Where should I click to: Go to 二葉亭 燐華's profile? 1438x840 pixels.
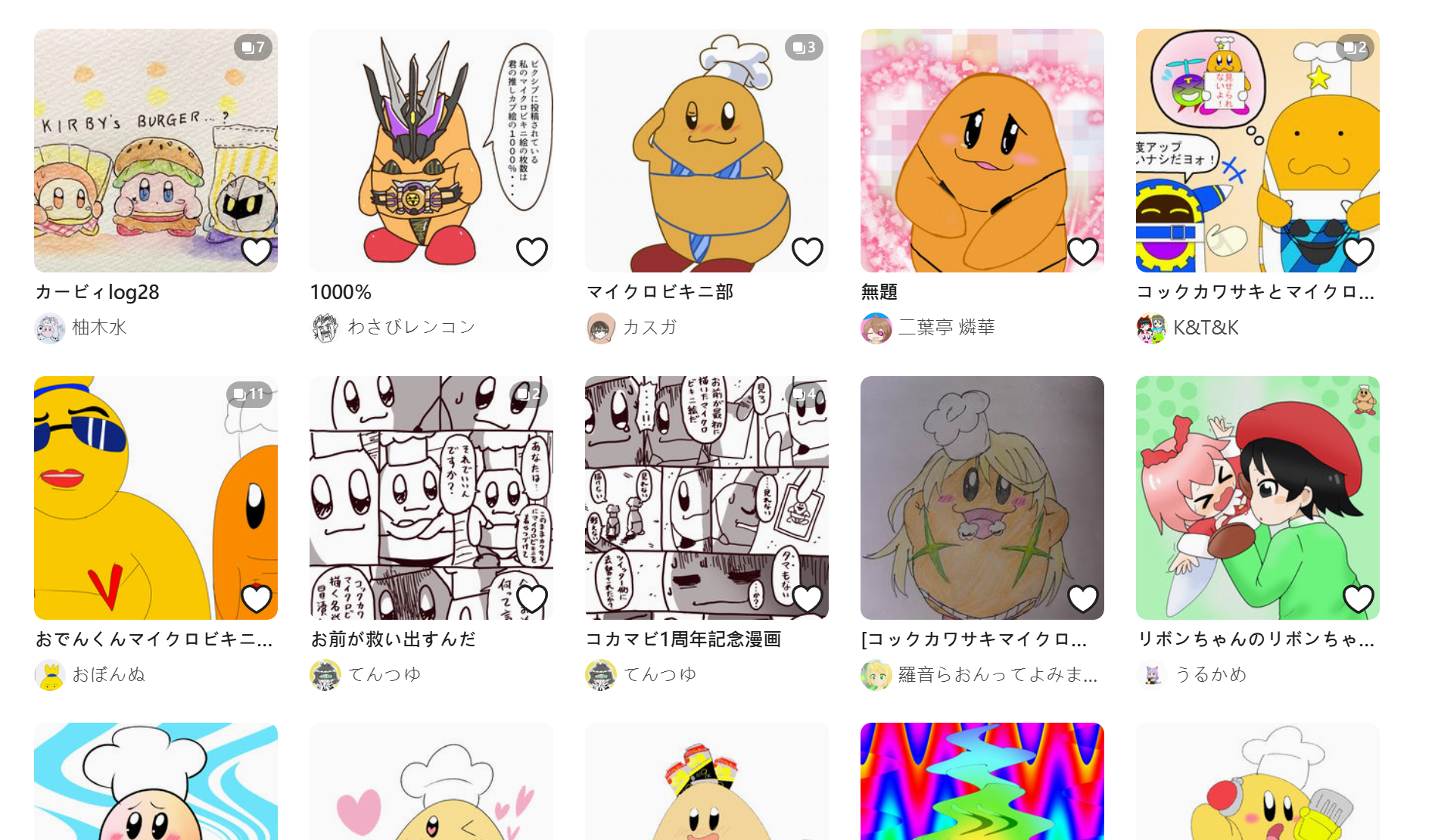[x=946, y=328]
